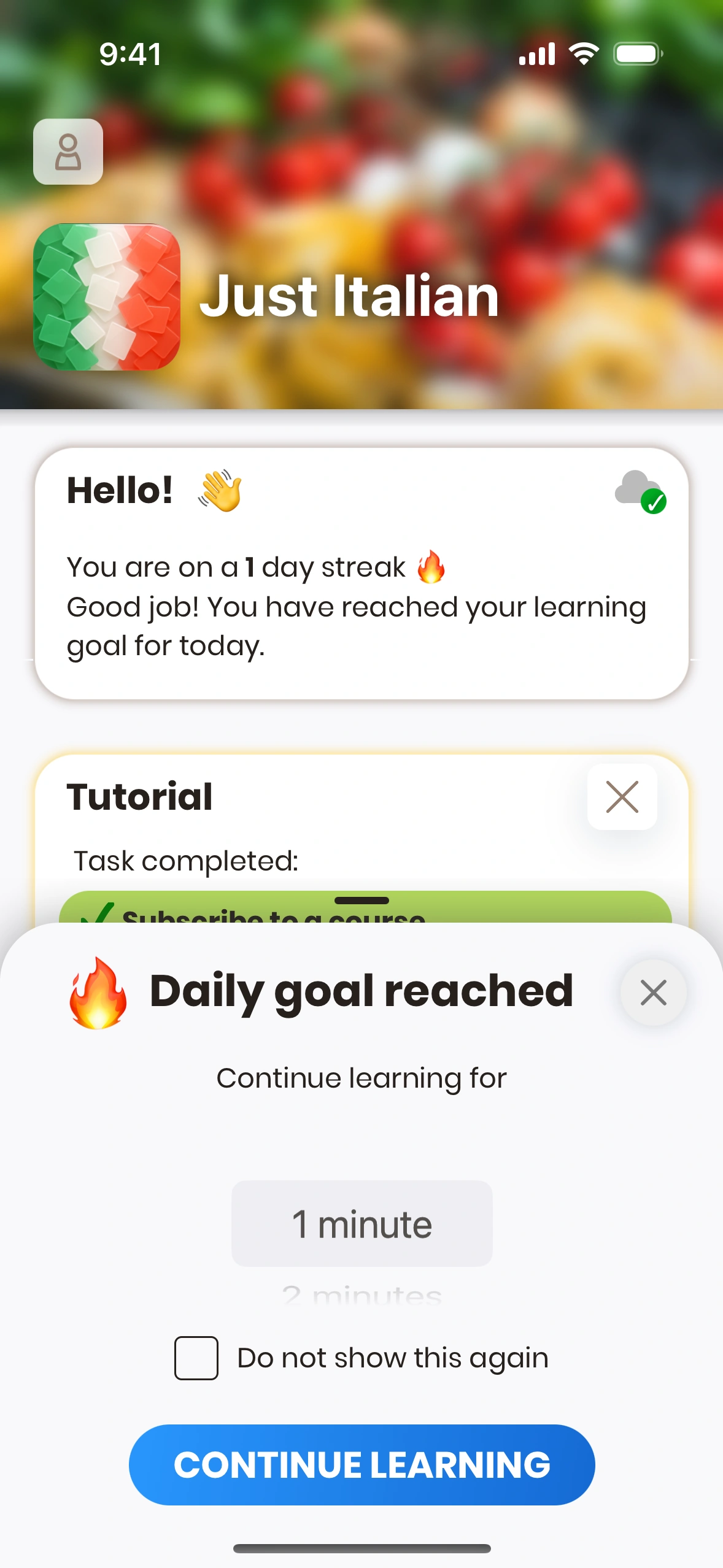The image size is (723, 1568).
Task: Dismiss the Daily goal reached sheet
Action: pos(653,993)
